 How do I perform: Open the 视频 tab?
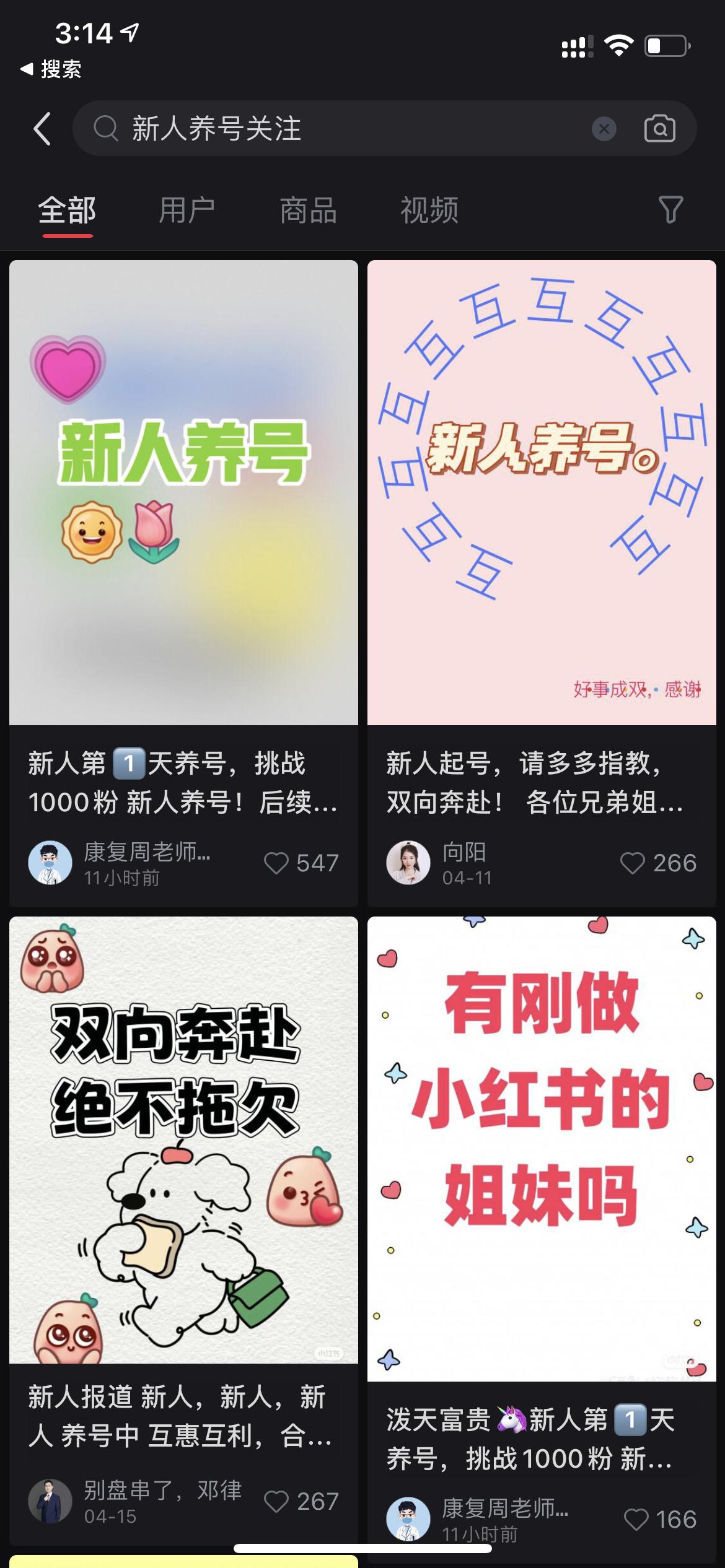coord(429,211)
